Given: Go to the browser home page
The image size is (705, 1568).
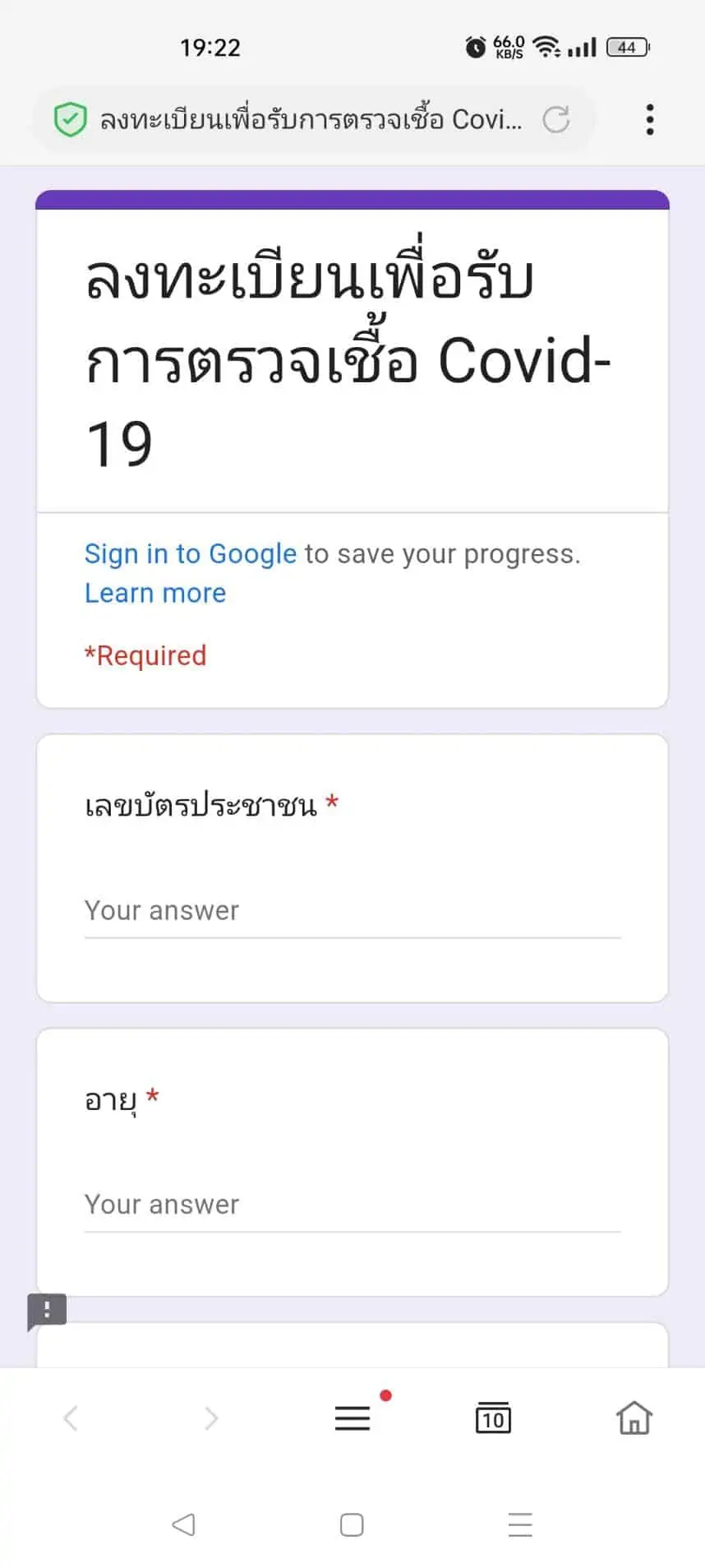Looking at the screenshot, I should [x=634, y=1418].
